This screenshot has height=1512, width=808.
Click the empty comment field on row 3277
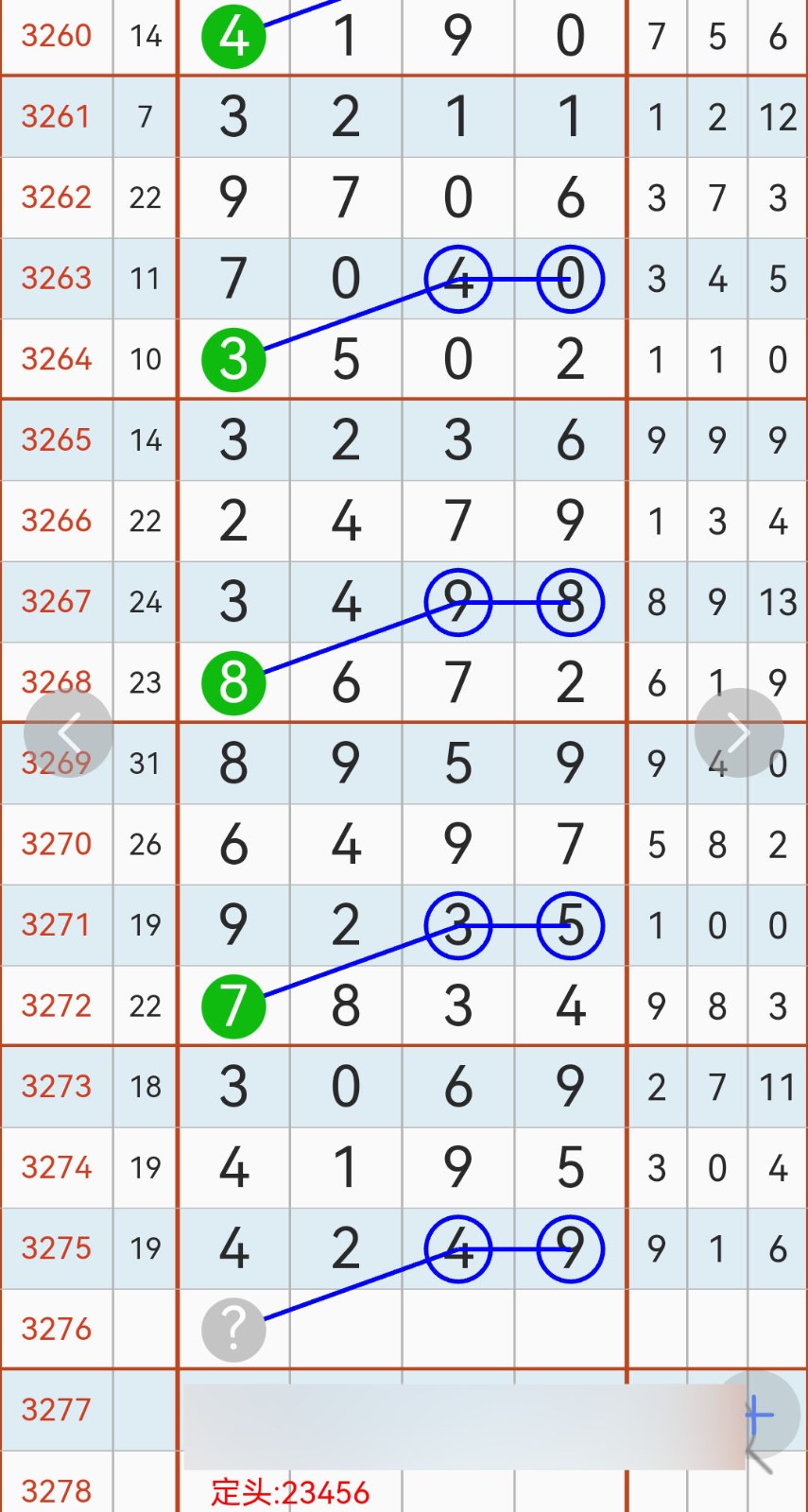(x=454, y=1409)
